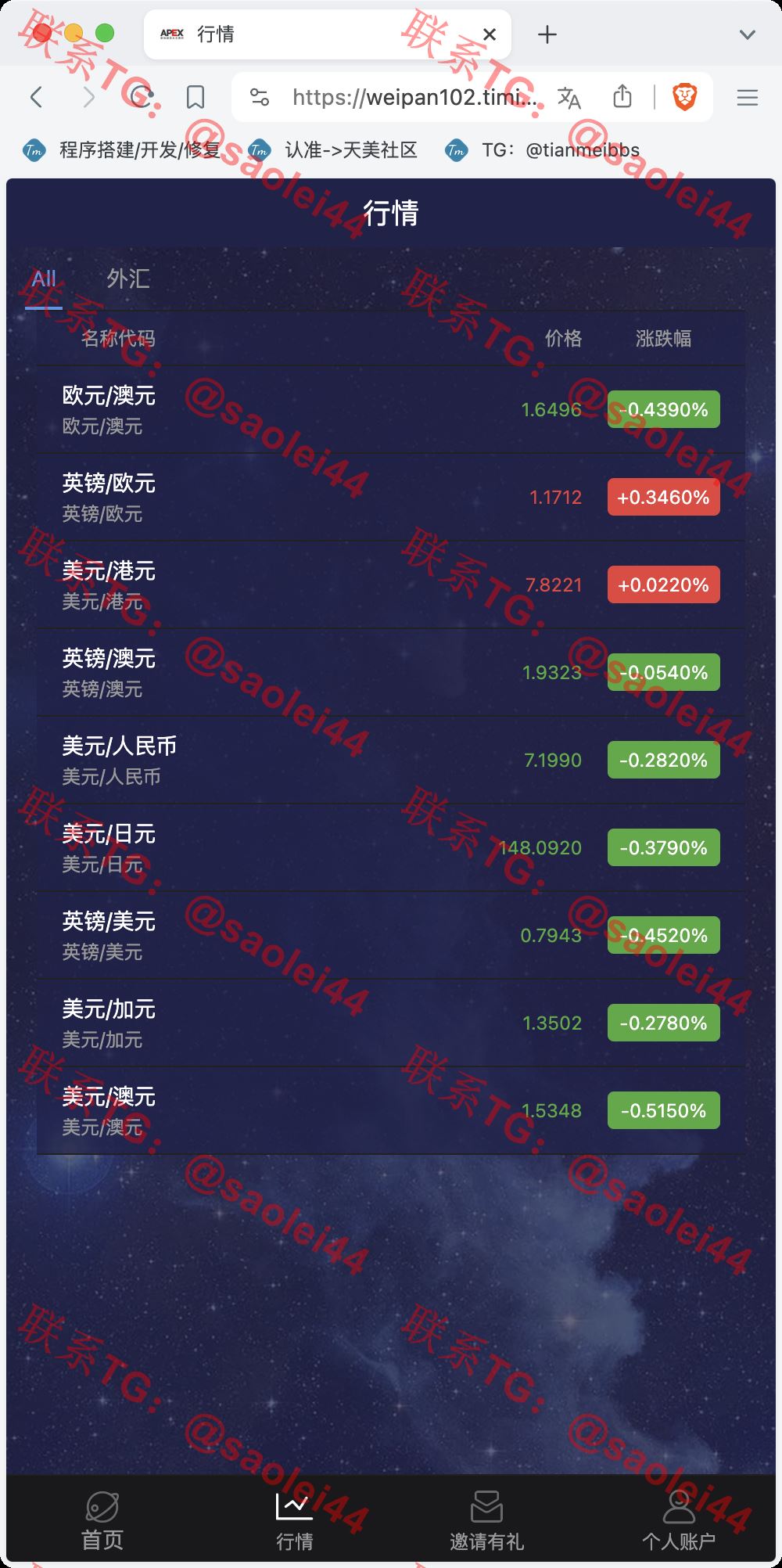782x1568 pixels.
Task: Open the 美元/人民币 quote row
Action: click(391, 761)
